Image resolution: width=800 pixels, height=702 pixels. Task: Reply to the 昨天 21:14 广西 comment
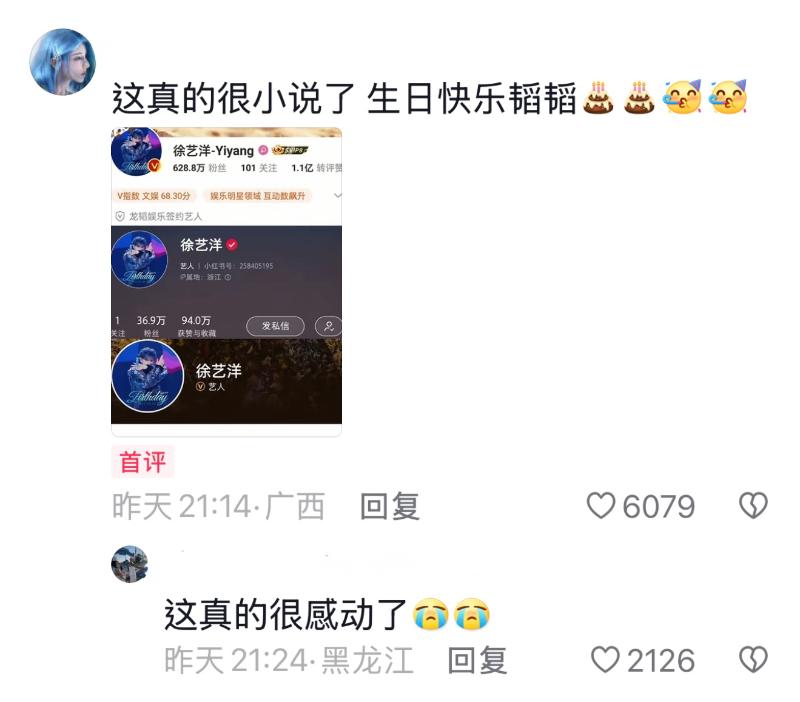click(x=389, y=507)
